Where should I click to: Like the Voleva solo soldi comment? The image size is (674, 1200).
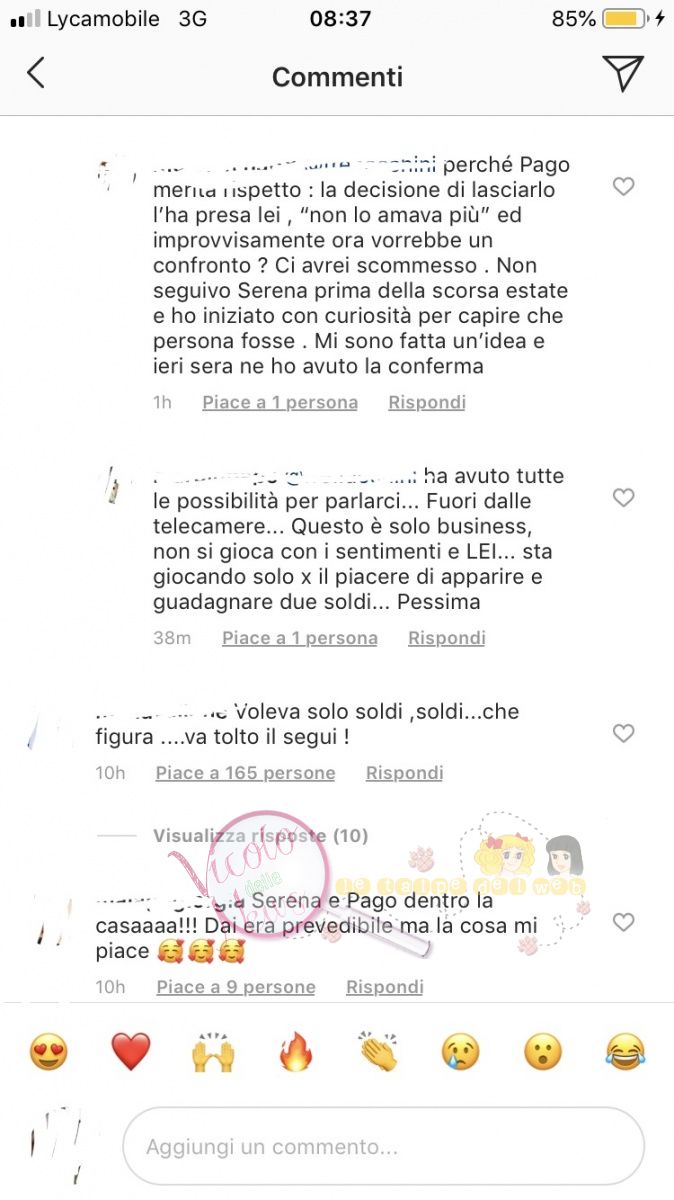pos(623,734)
